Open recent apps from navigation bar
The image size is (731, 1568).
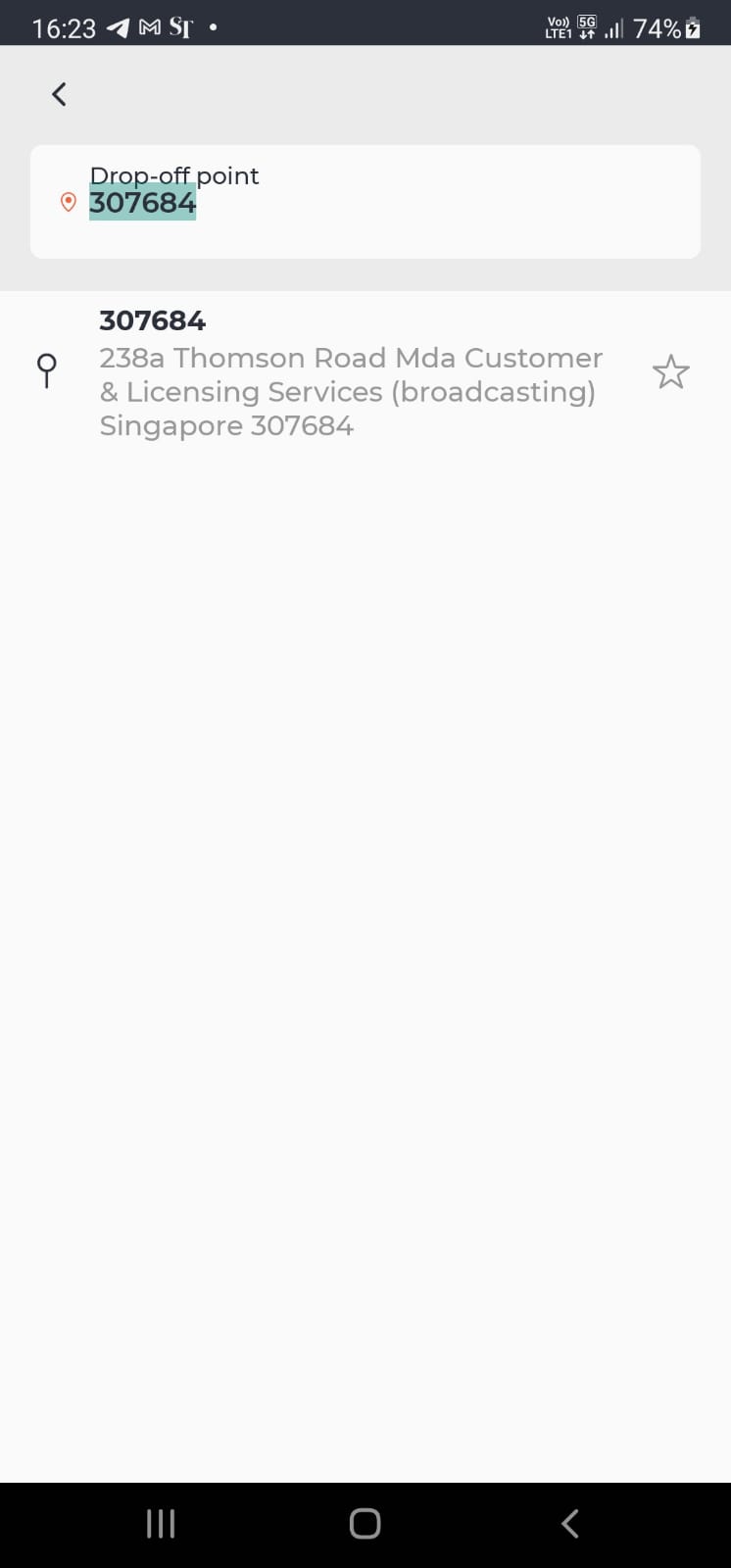pyautogui.click(x=161, y=1523)
